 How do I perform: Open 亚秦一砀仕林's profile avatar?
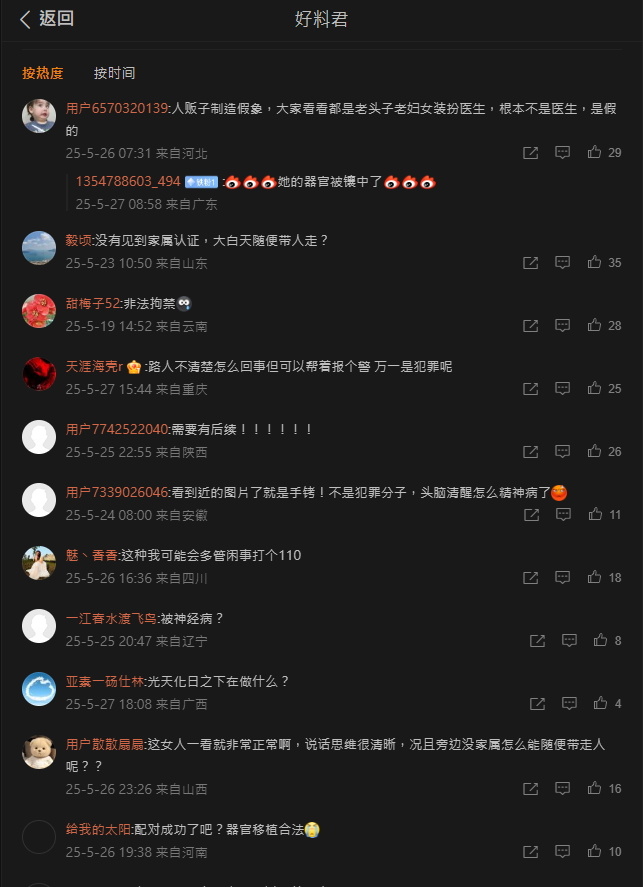click(x=39, y=689)
